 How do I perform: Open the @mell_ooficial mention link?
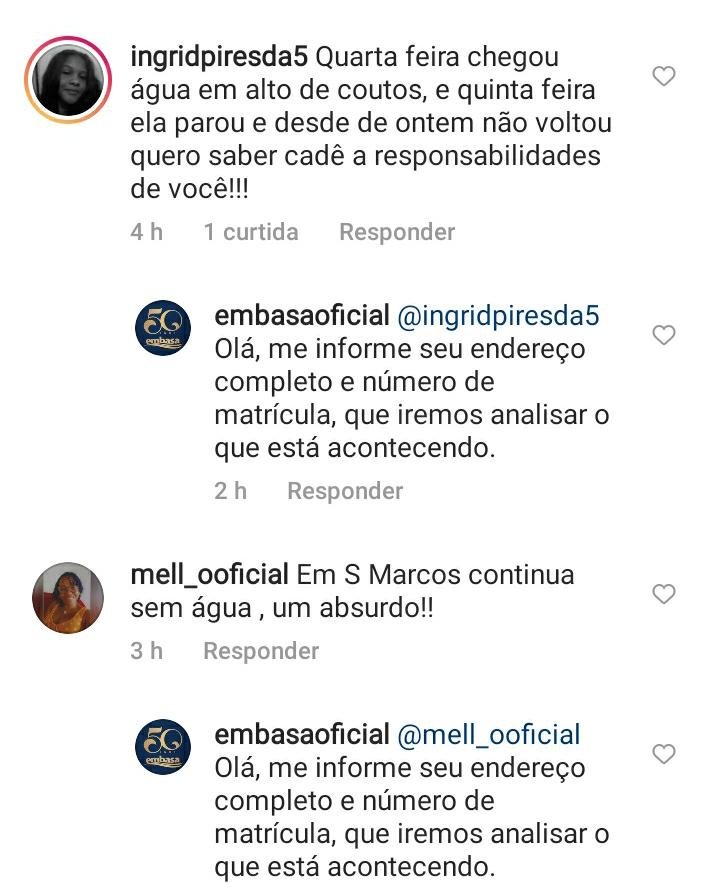tap(489, 735)
